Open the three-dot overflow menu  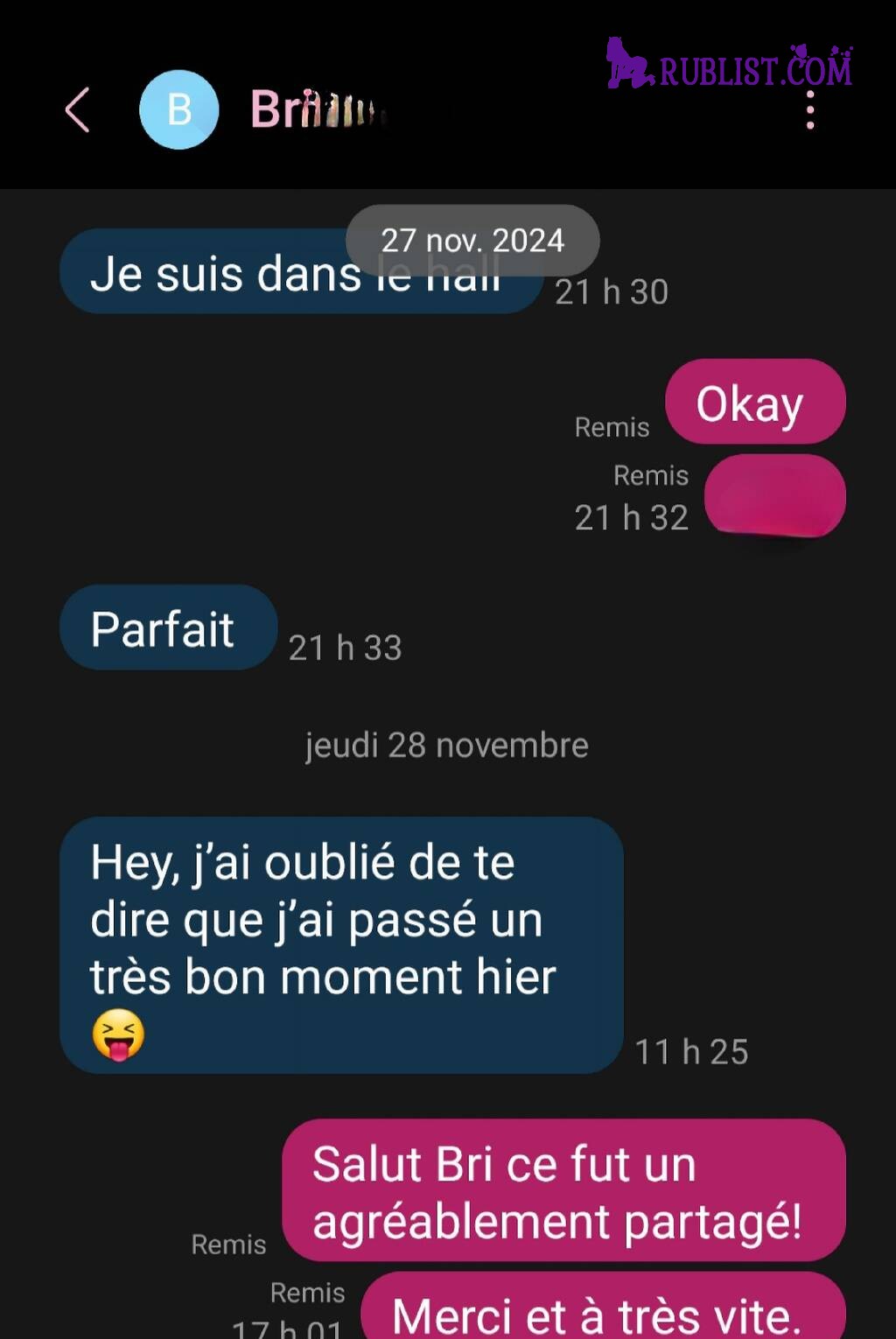[x=810, y=110]
